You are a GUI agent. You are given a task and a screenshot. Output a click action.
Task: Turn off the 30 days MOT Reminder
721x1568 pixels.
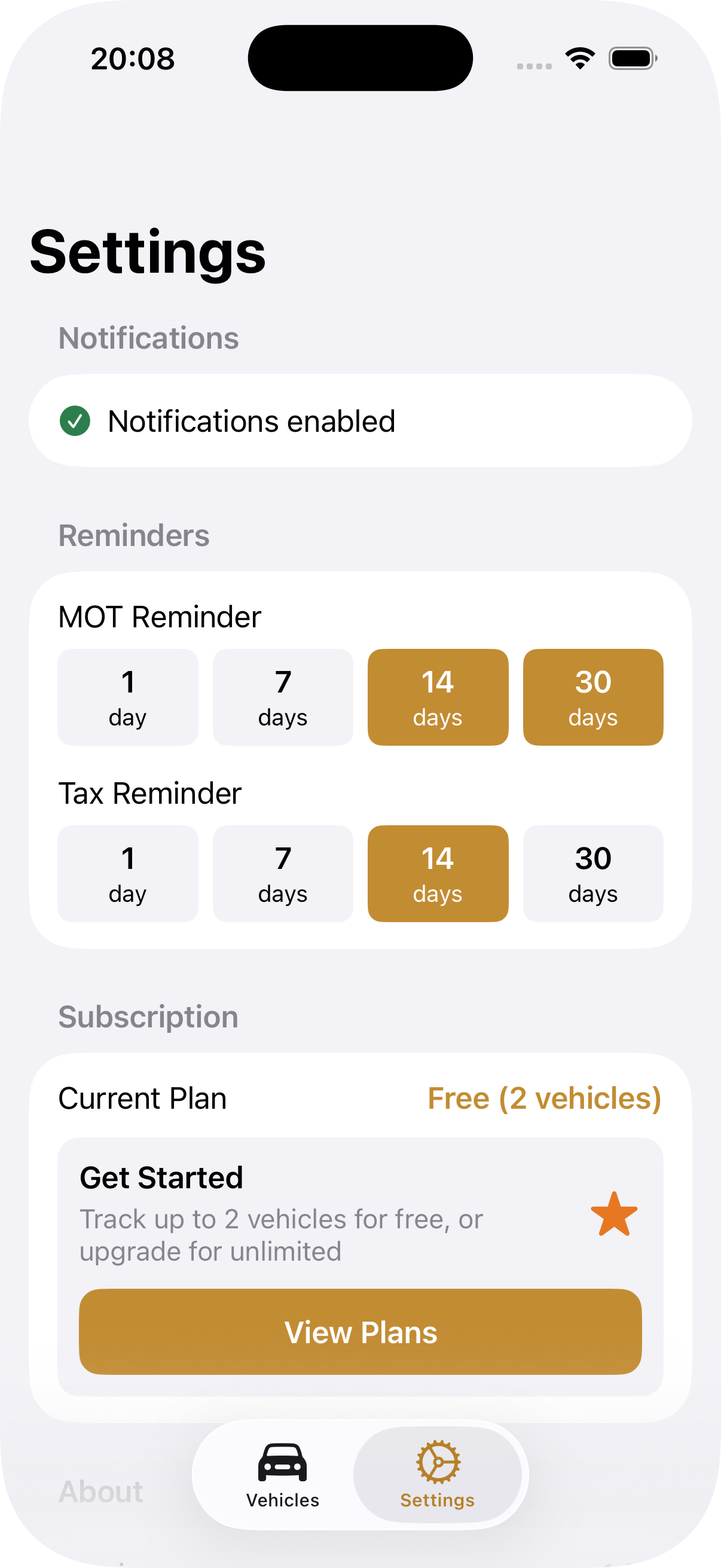[593, 696]
